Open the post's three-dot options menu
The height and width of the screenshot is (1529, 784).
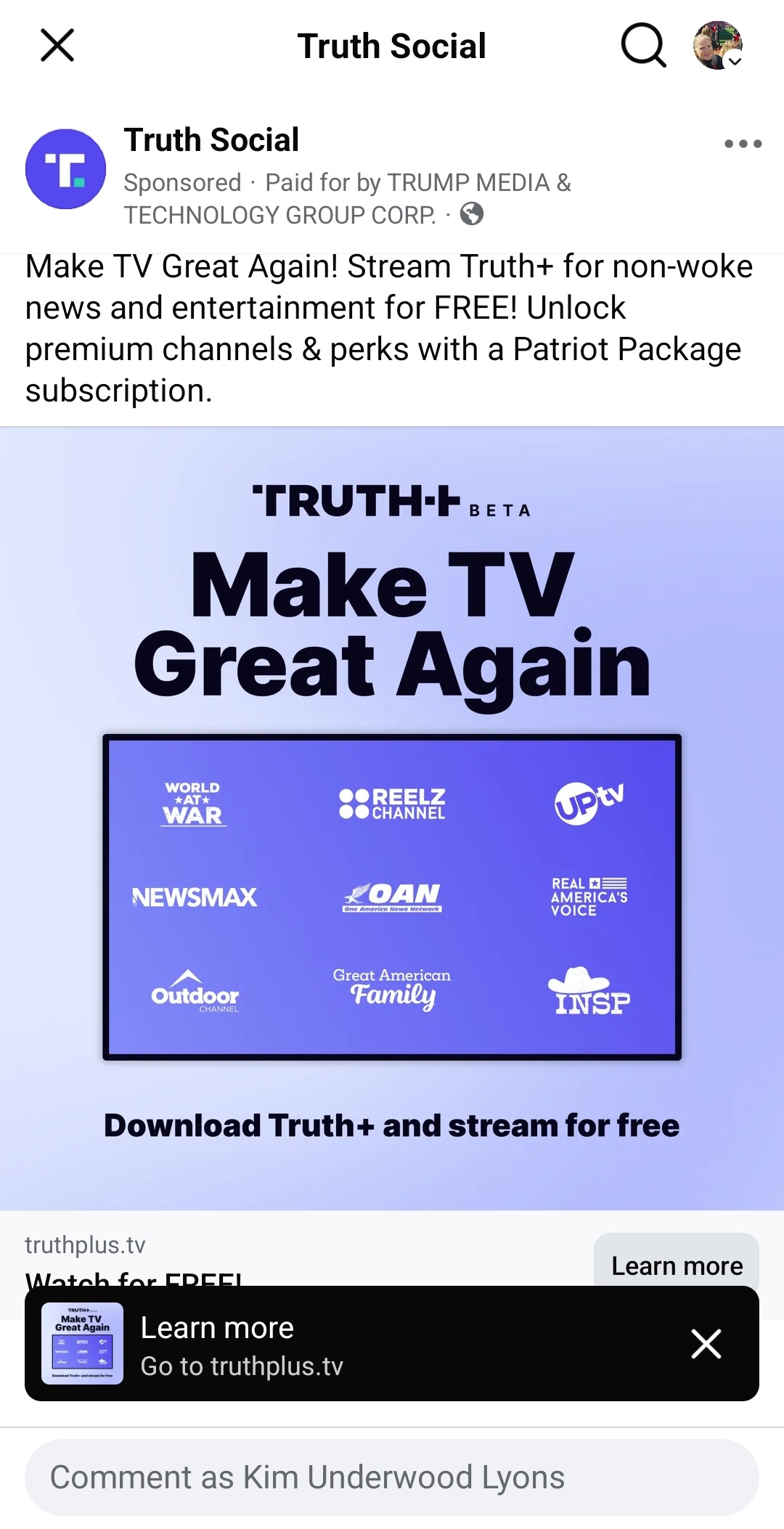click(x=743, y=144)
